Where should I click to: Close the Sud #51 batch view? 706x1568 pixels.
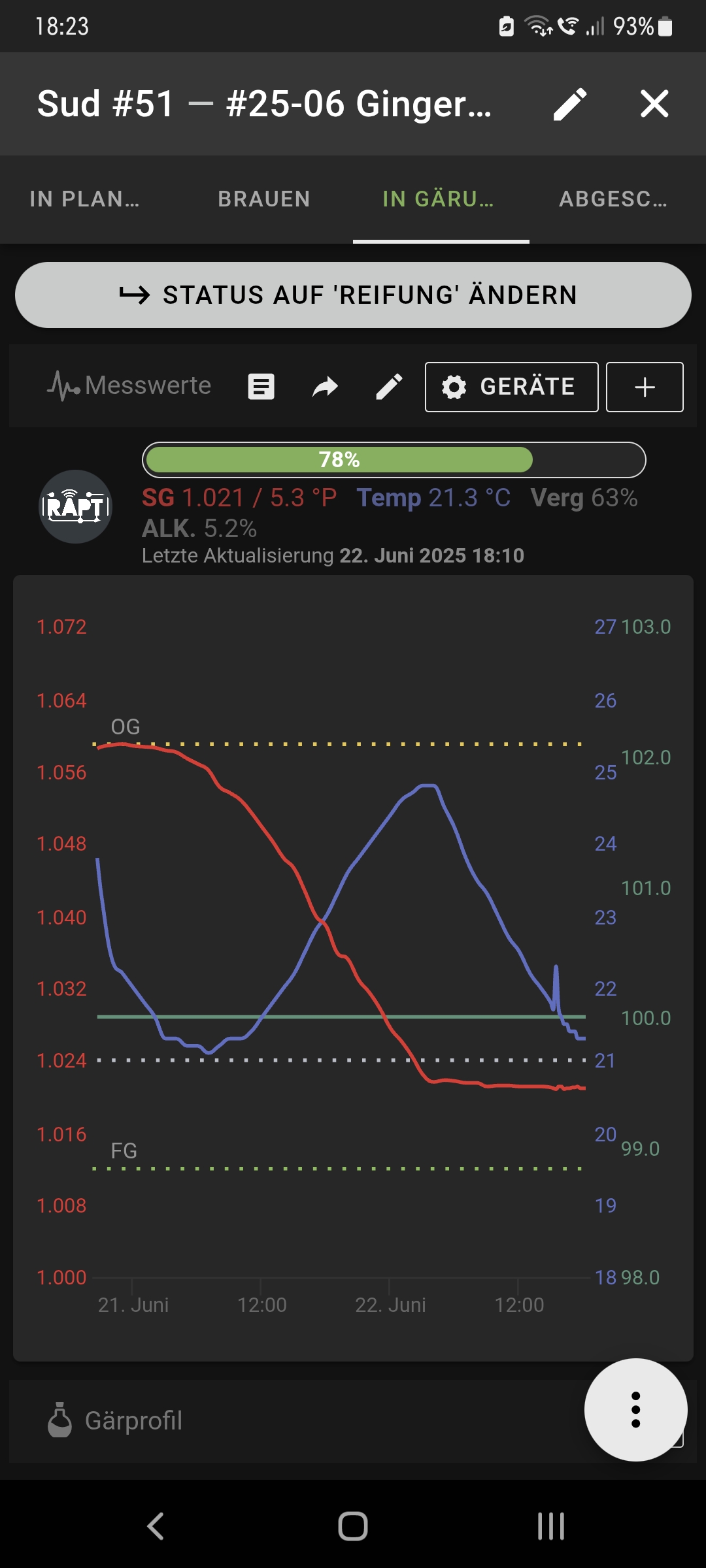click(x=654, y=104)
